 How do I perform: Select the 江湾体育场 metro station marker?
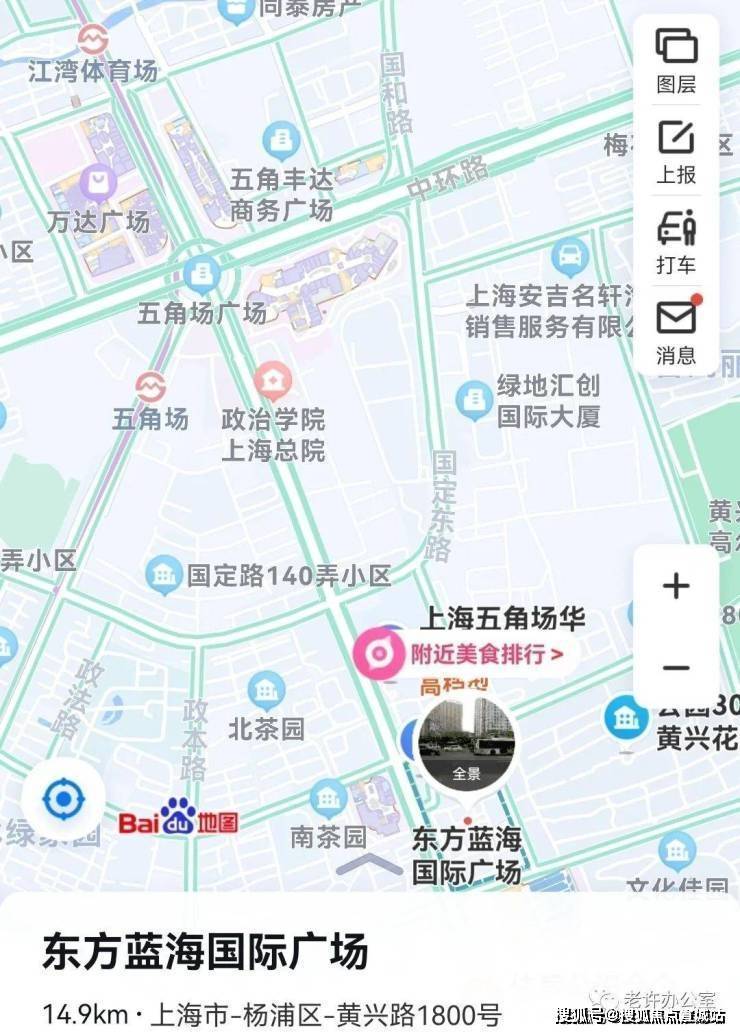pyautogui.click(x=93, y=41)
